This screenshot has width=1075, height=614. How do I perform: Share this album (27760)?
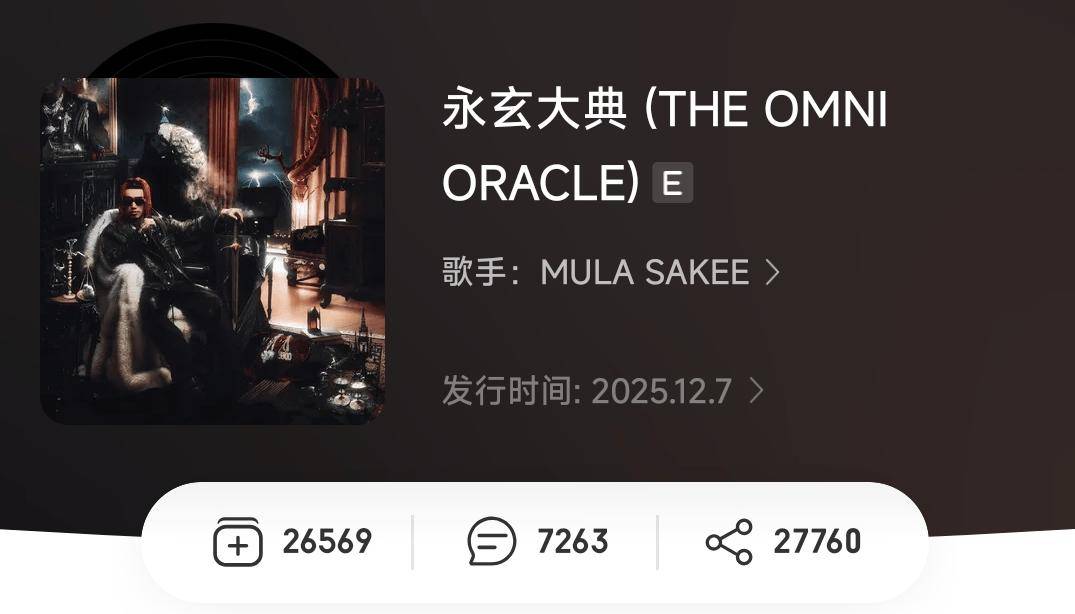coord(783,542)
